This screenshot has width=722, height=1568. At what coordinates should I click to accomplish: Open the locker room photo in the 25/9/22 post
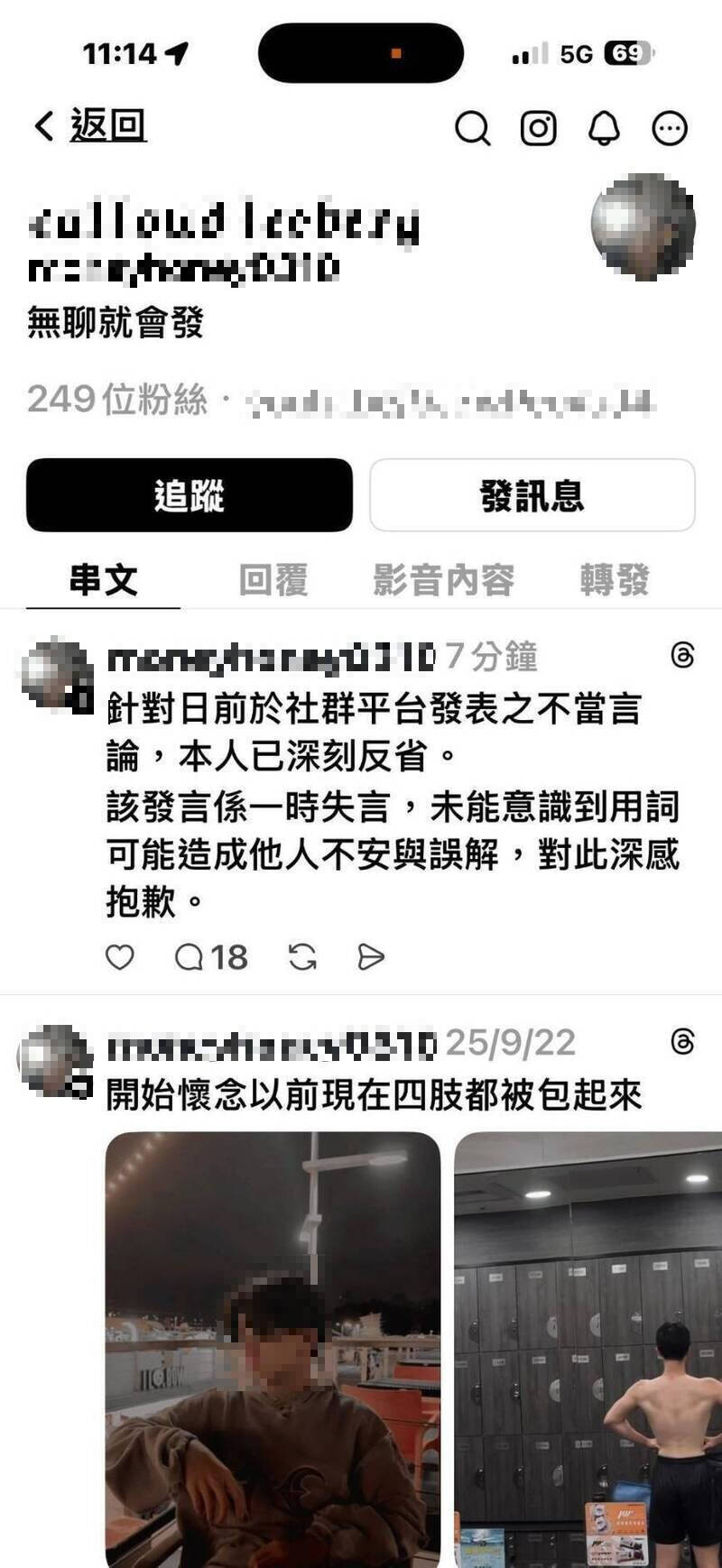coord(588,1349)
